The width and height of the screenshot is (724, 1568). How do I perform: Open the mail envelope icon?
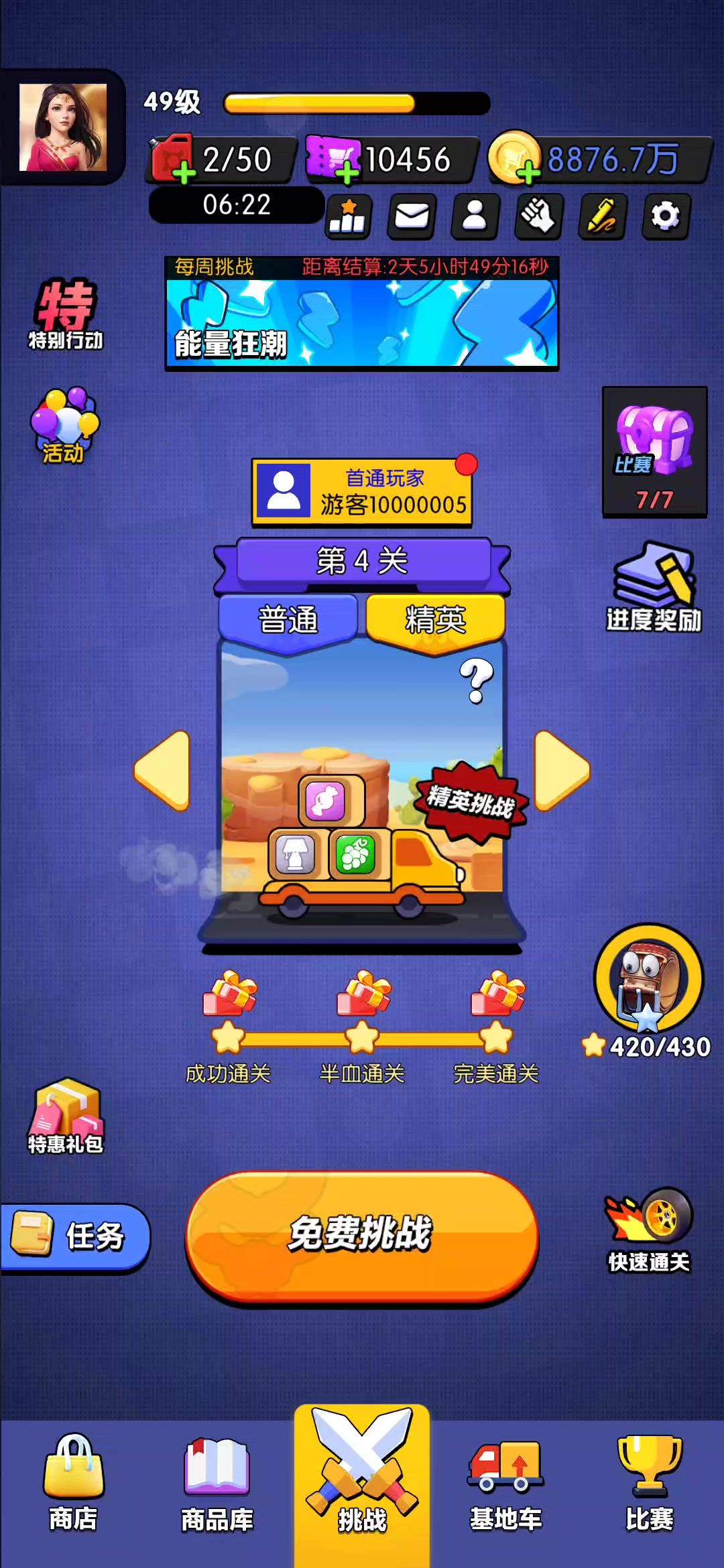411,216
